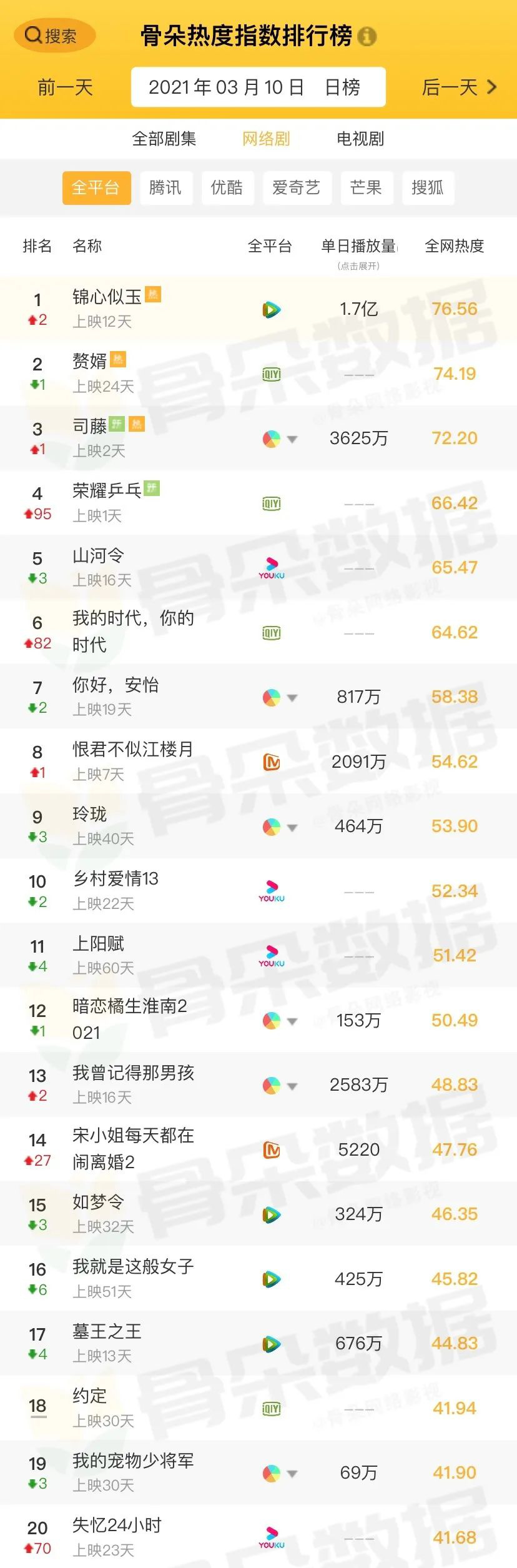Tap the info icon beside 骨朵热度指数排行榜
Screen dimensions: 517x1568
click(x=367, y=36)
